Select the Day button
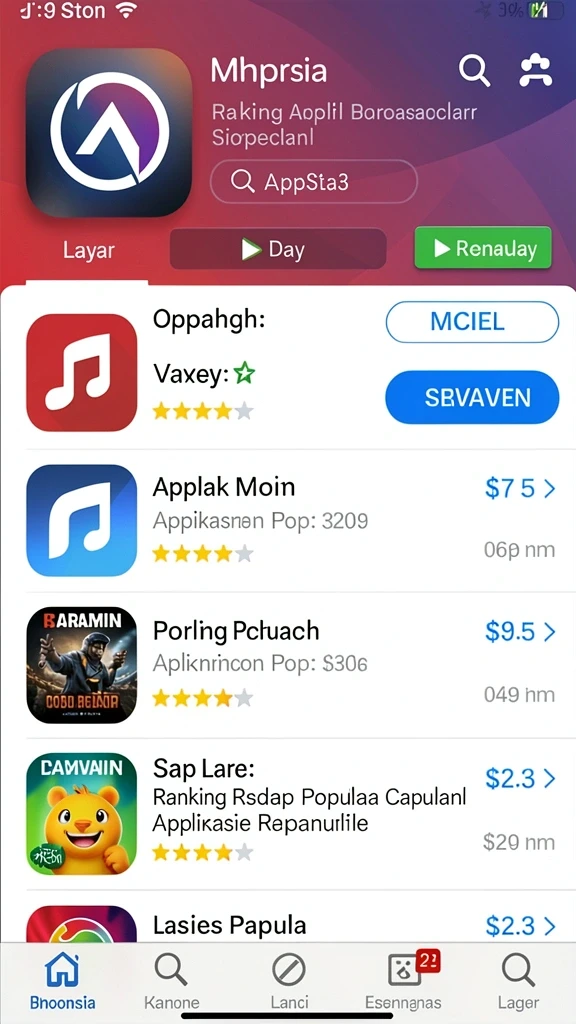The height and width of the screenshot is (1024, 576). 278,249
